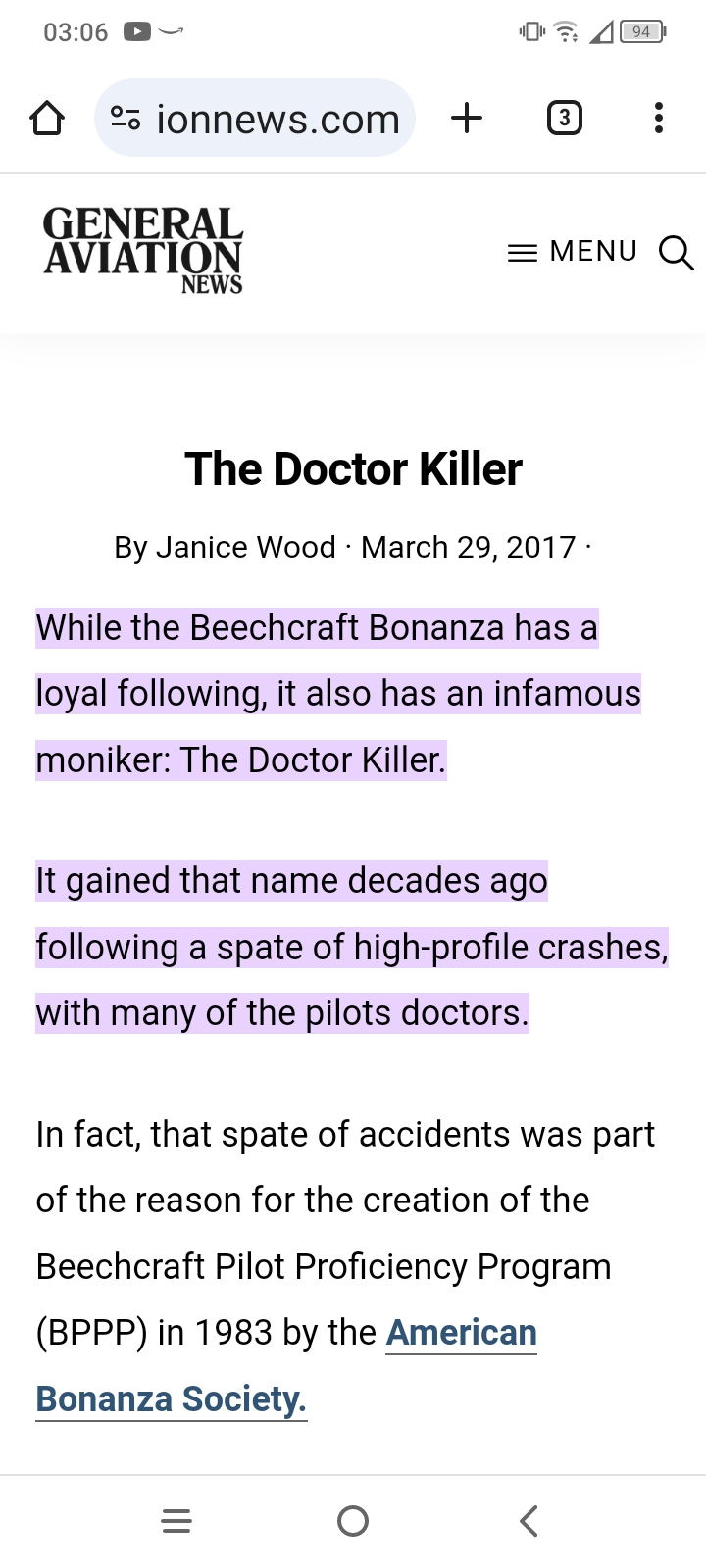Viewport: 706px width, 1568px height.
Task: Tap the system back button
Action: click(x=529, y=1521)
